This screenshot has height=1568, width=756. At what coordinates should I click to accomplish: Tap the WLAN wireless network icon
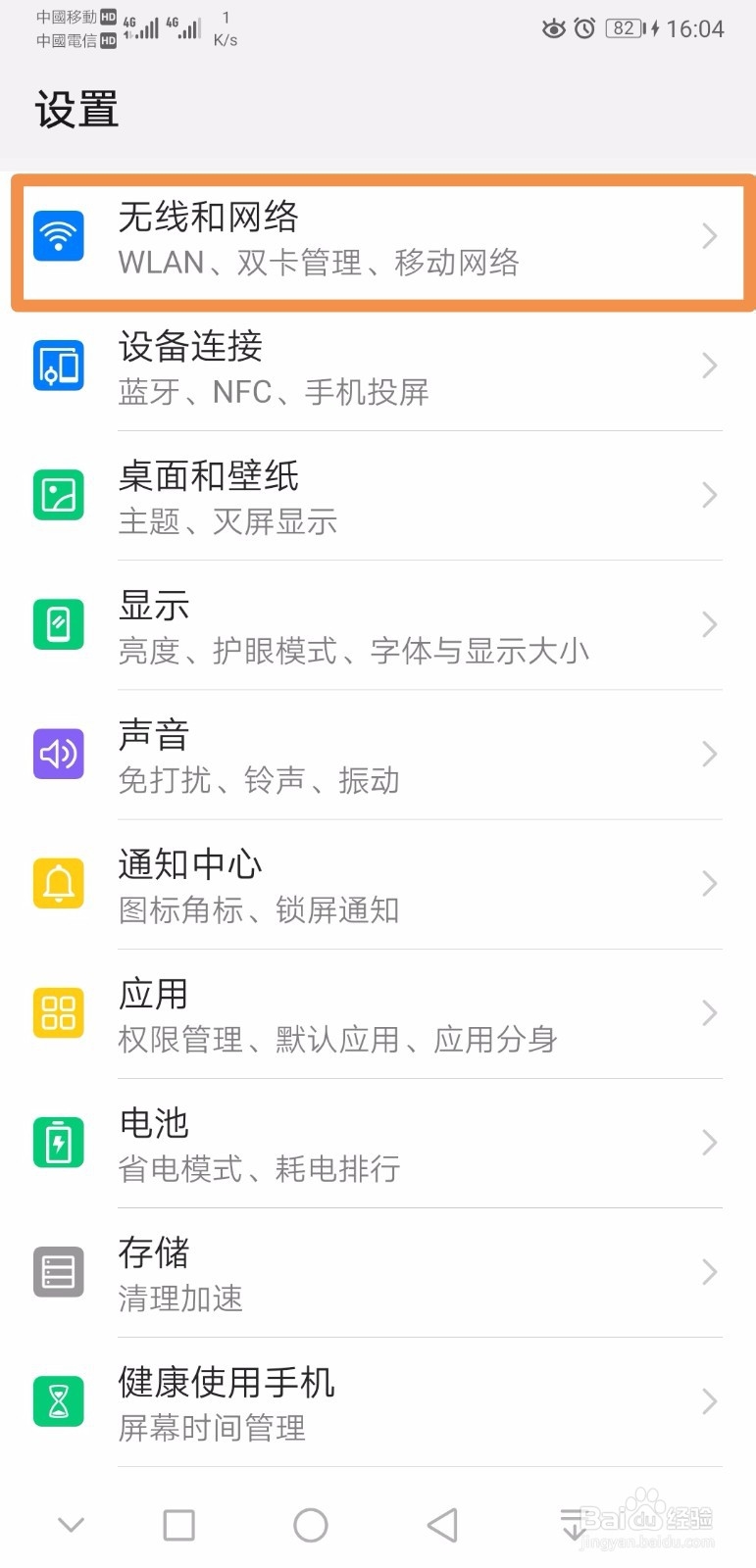coord(58,235)
